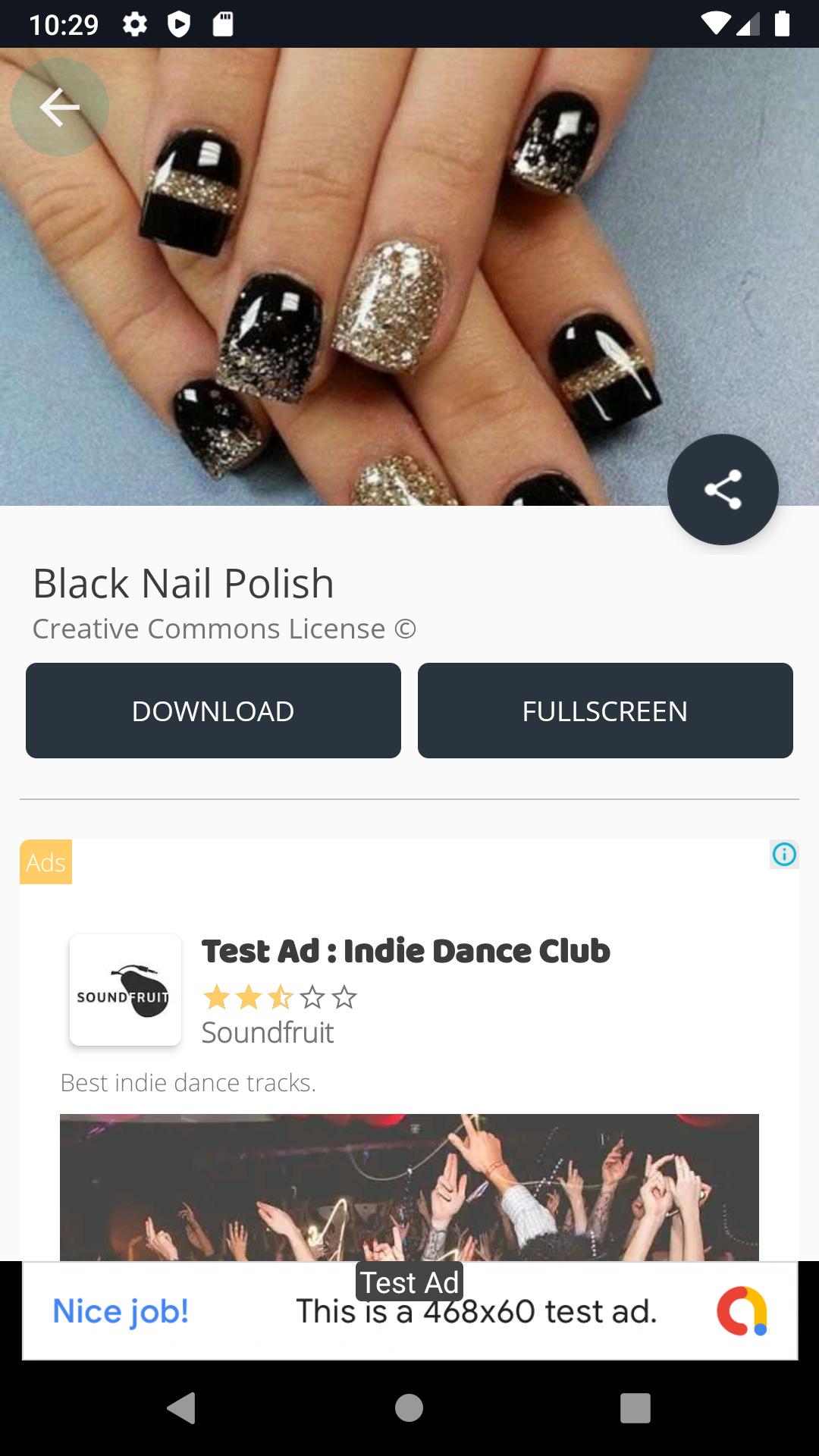Viewport: 819px width, 1456px height.
Task: Tap the system back button
Action: tap(182, 1408)
